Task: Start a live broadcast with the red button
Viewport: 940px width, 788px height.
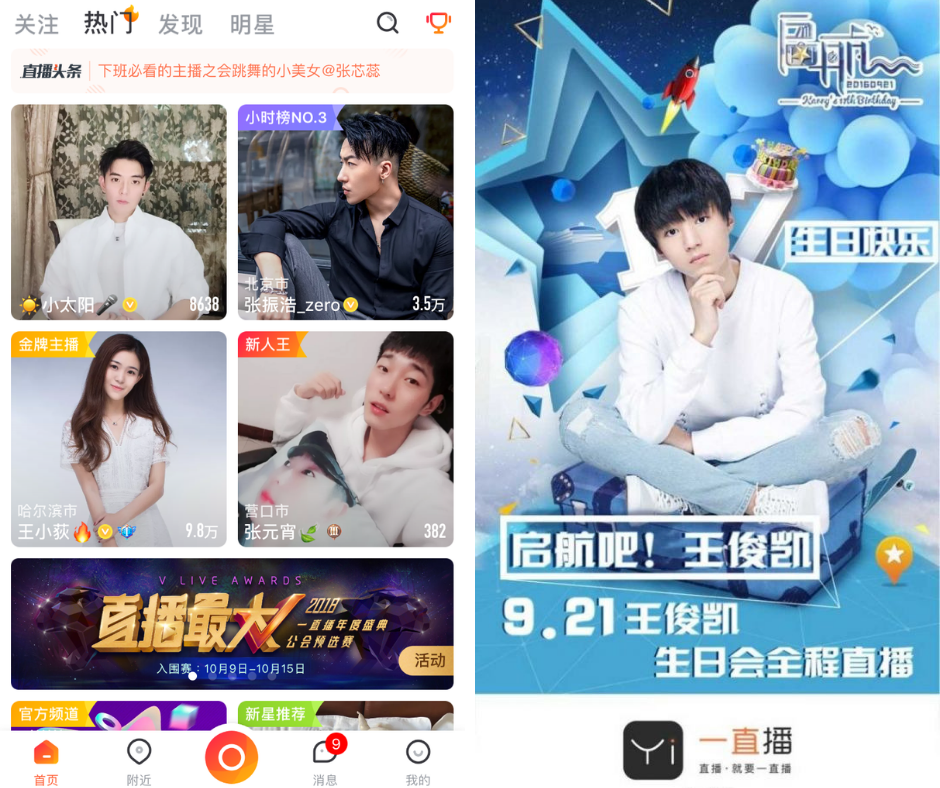Action: [x=231, y=757]
